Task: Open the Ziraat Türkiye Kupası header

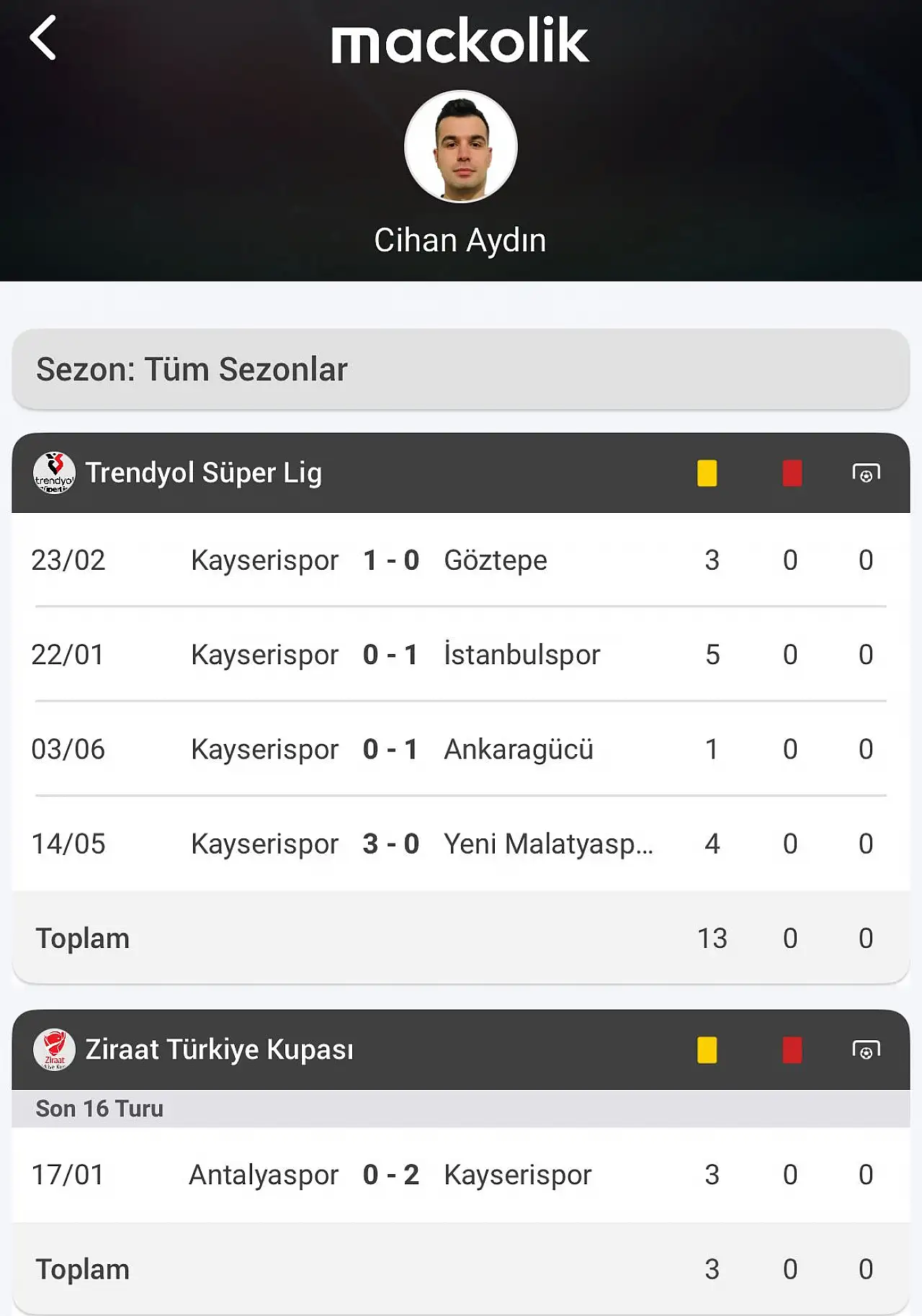Action: [219, 1049]
